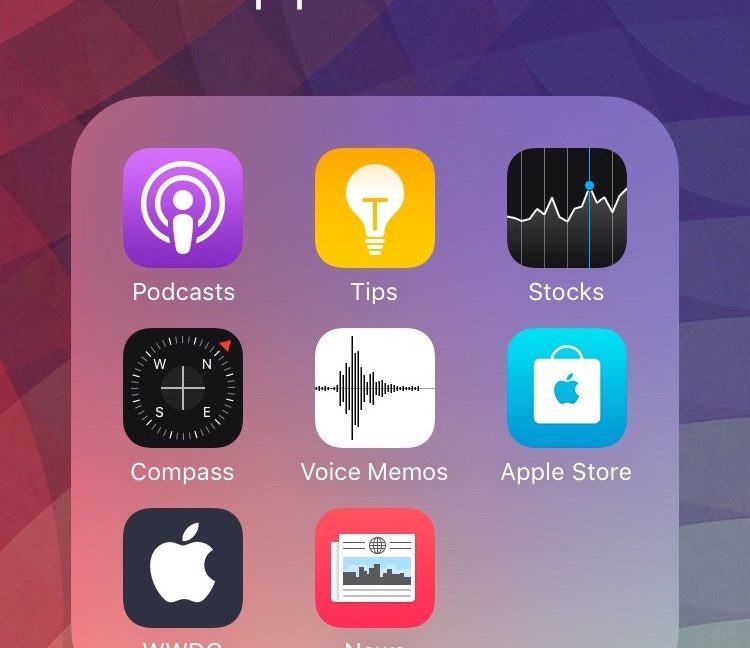Open the WWDC app
This screenshot has width=750, height=648.
[183, 568]
